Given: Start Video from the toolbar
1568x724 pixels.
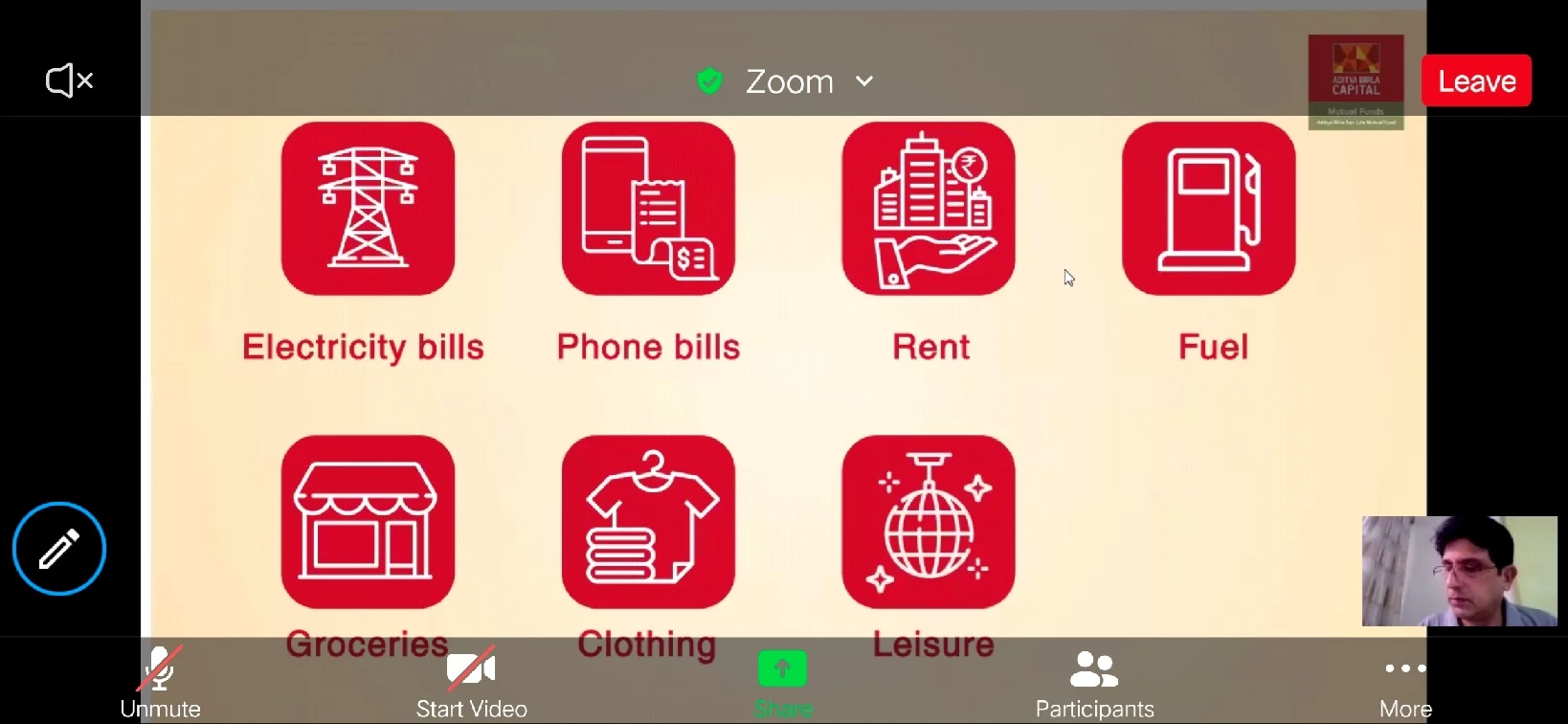Looking at the screenshot, I should click(471, 682).
